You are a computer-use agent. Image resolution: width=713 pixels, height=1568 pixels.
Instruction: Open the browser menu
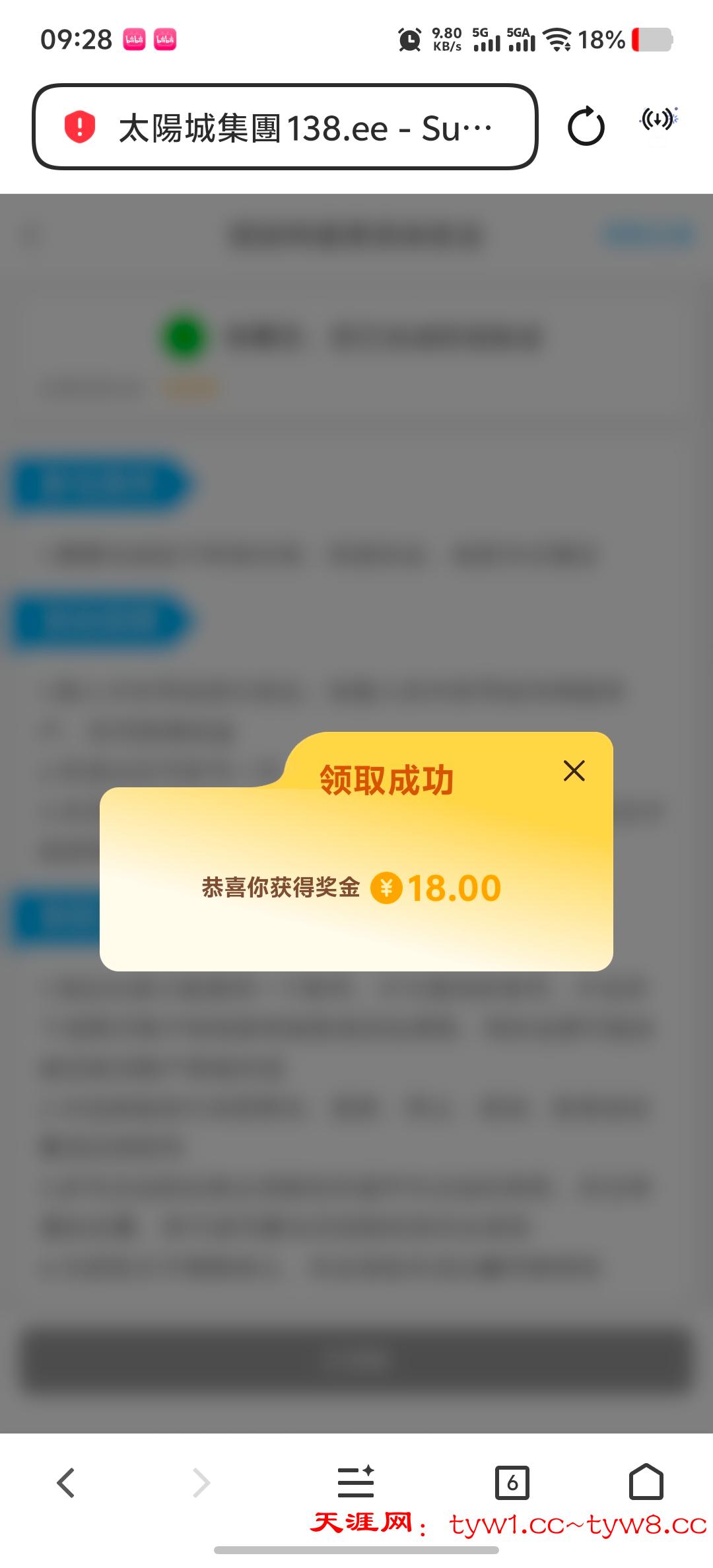(356, 1482)
